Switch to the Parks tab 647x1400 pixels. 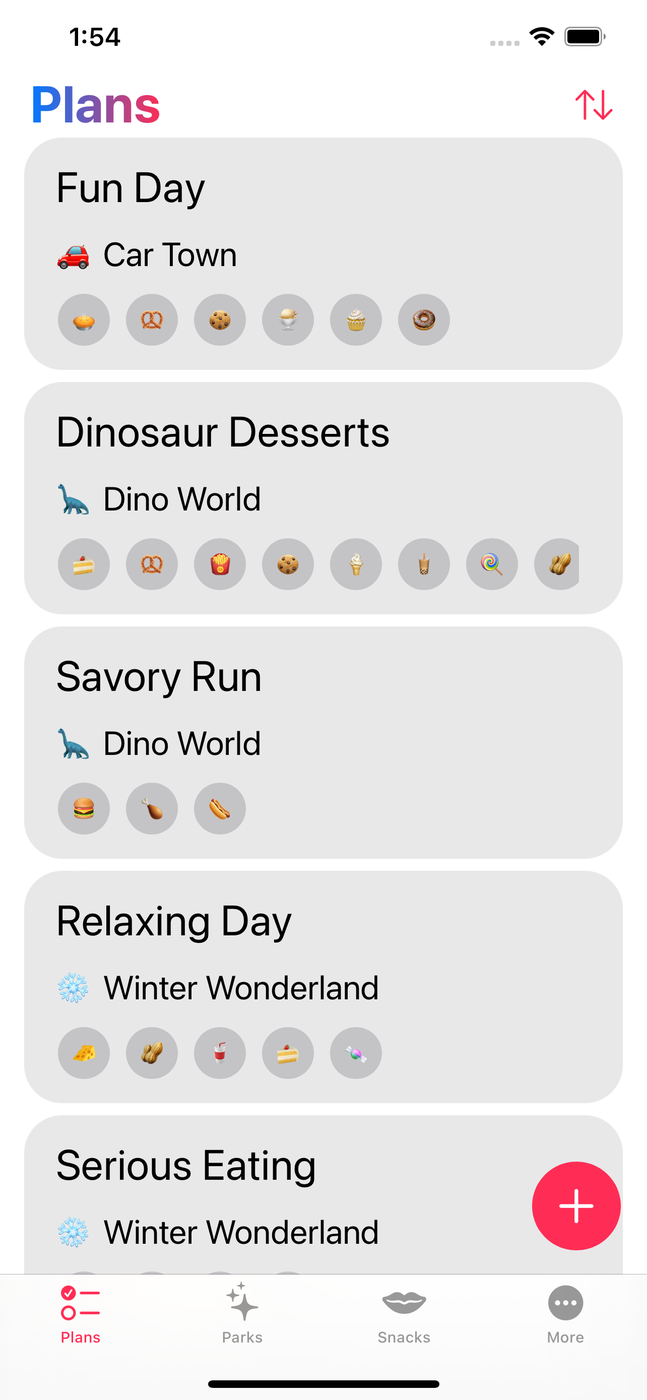[x=242, y=1315]
